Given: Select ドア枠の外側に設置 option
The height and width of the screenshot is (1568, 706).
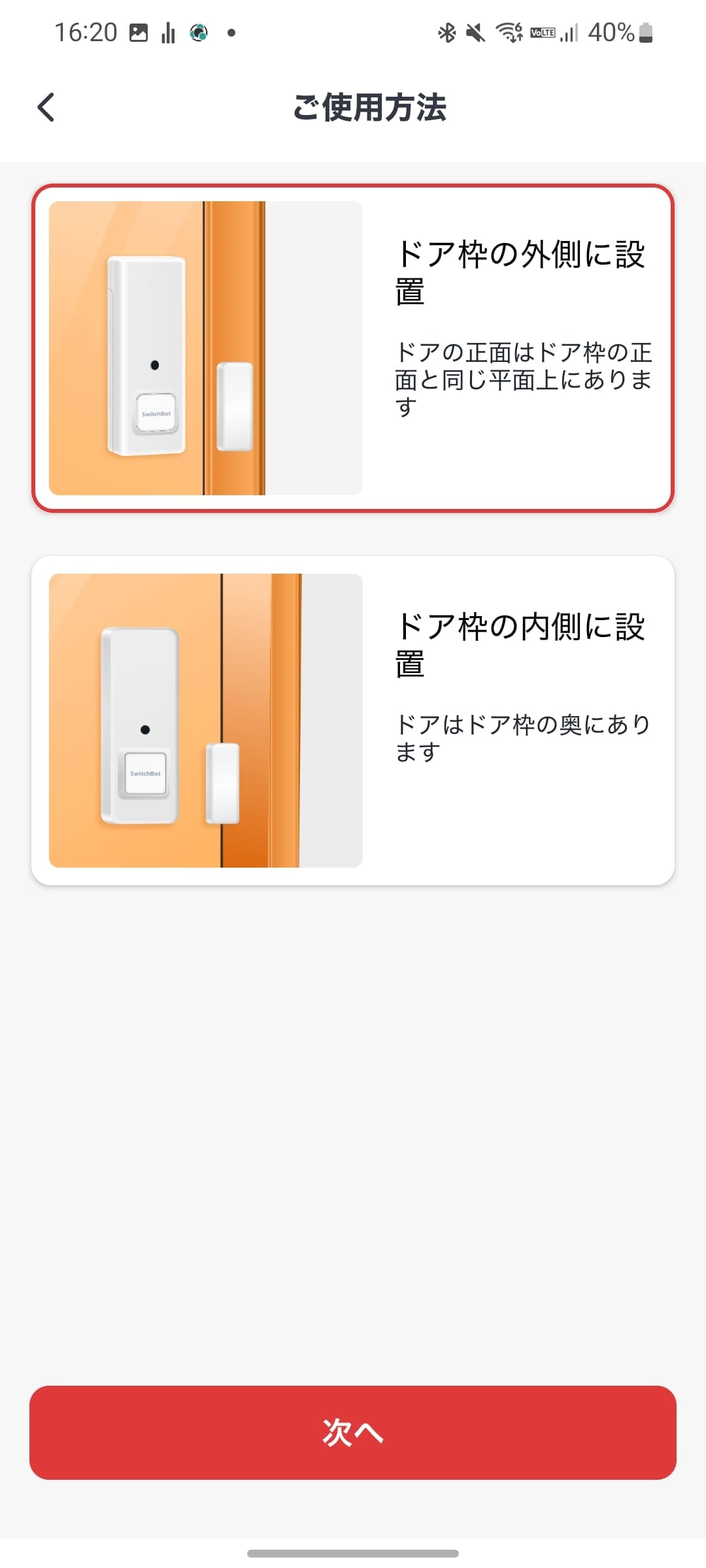Looking at the screenshot, I should [353, 348].
